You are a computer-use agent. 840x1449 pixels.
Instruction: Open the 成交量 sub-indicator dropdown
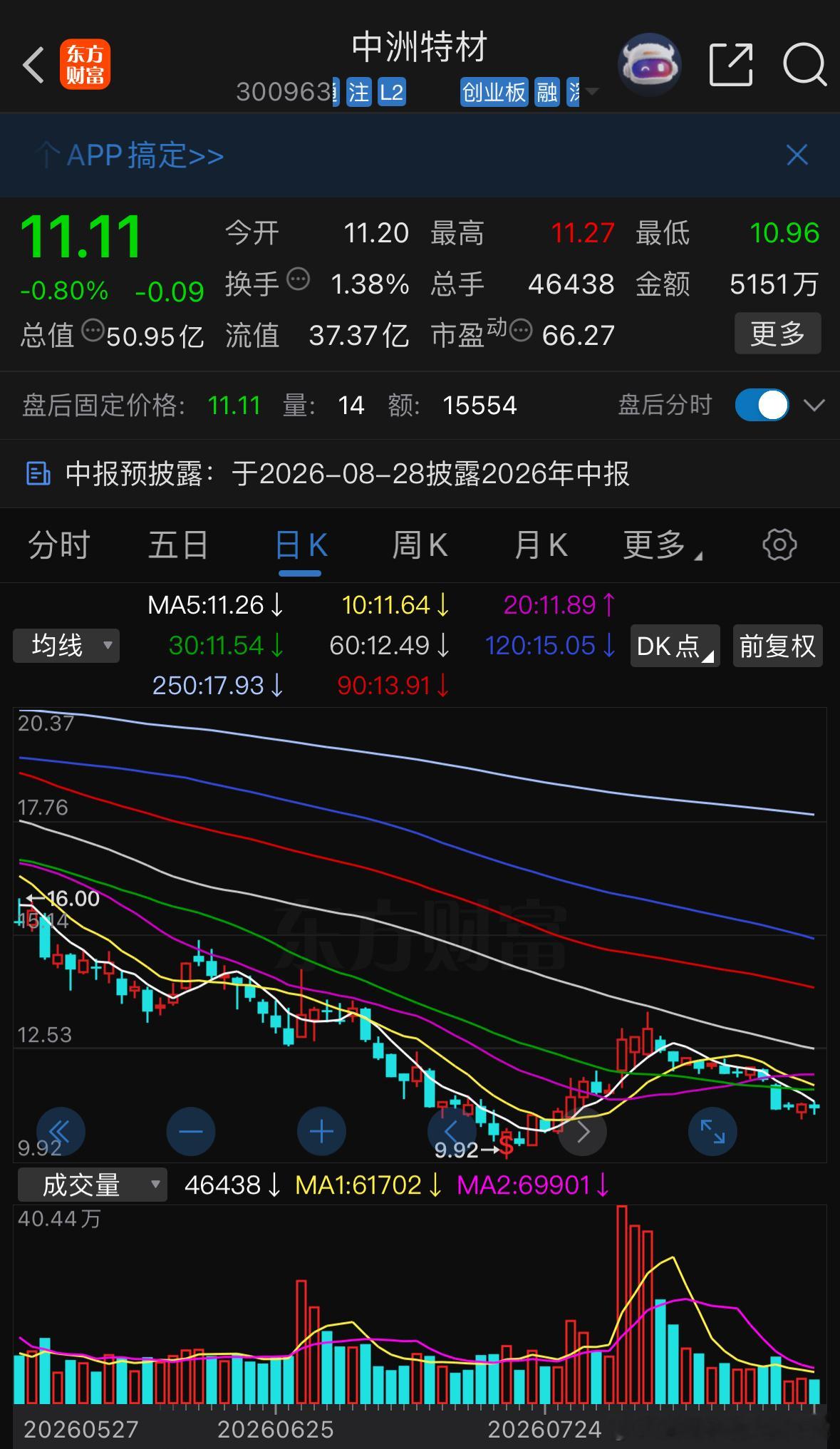(92, 1185)
